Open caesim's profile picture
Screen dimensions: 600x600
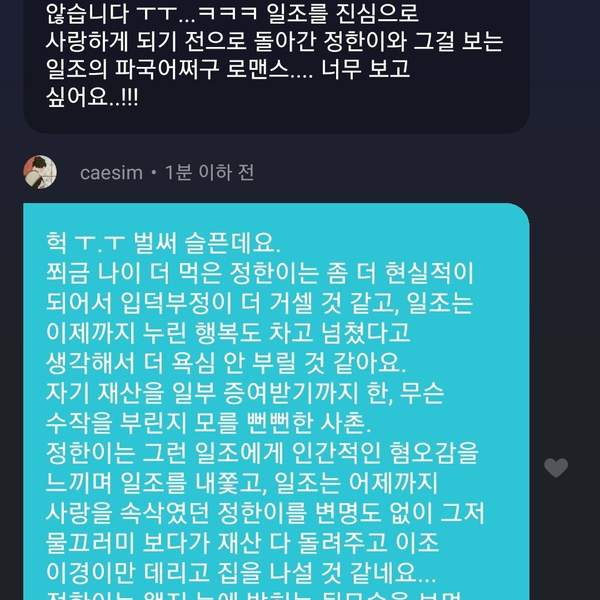pyautogui.click(x=40, y=172)
